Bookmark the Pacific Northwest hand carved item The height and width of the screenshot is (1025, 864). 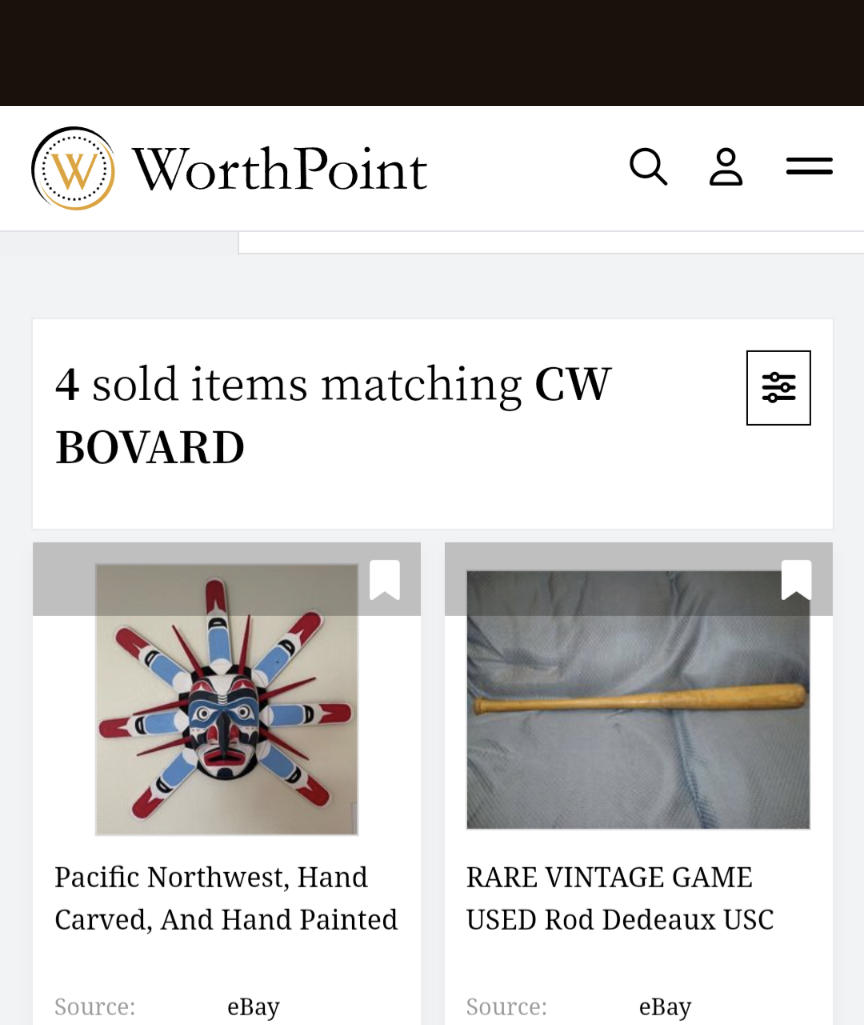coord(385,580)
